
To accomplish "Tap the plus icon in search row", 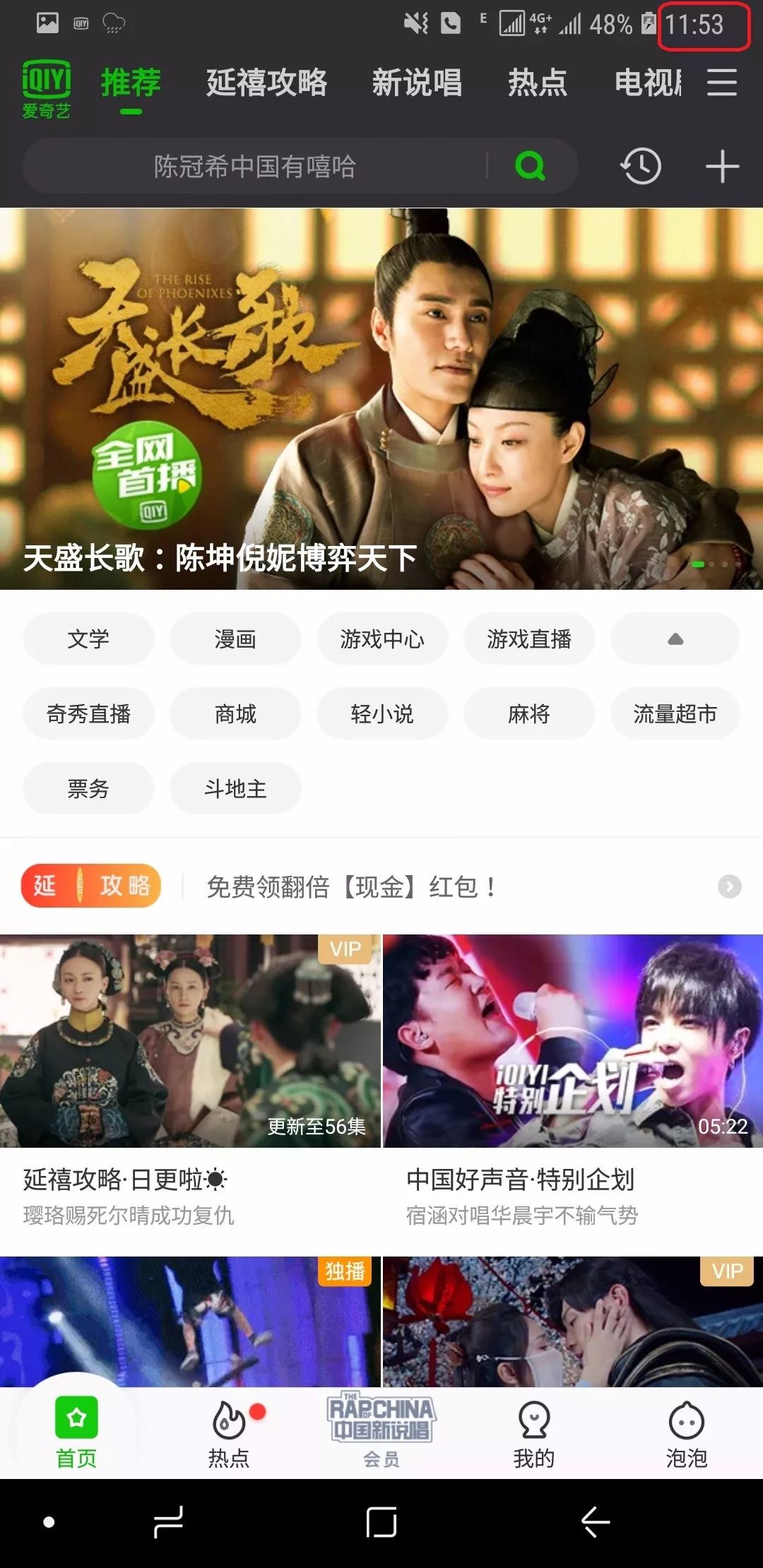I will (x=721, y=167).
